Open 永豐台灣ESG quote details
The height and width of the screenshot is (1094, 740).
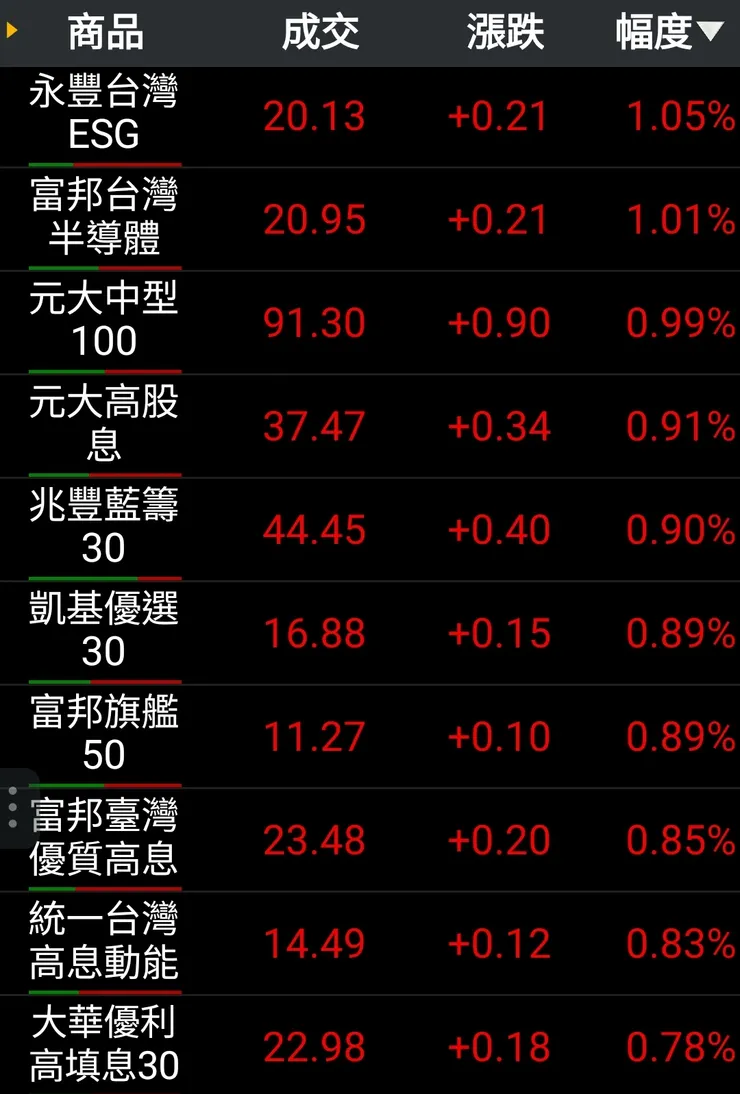coord(105,116)
